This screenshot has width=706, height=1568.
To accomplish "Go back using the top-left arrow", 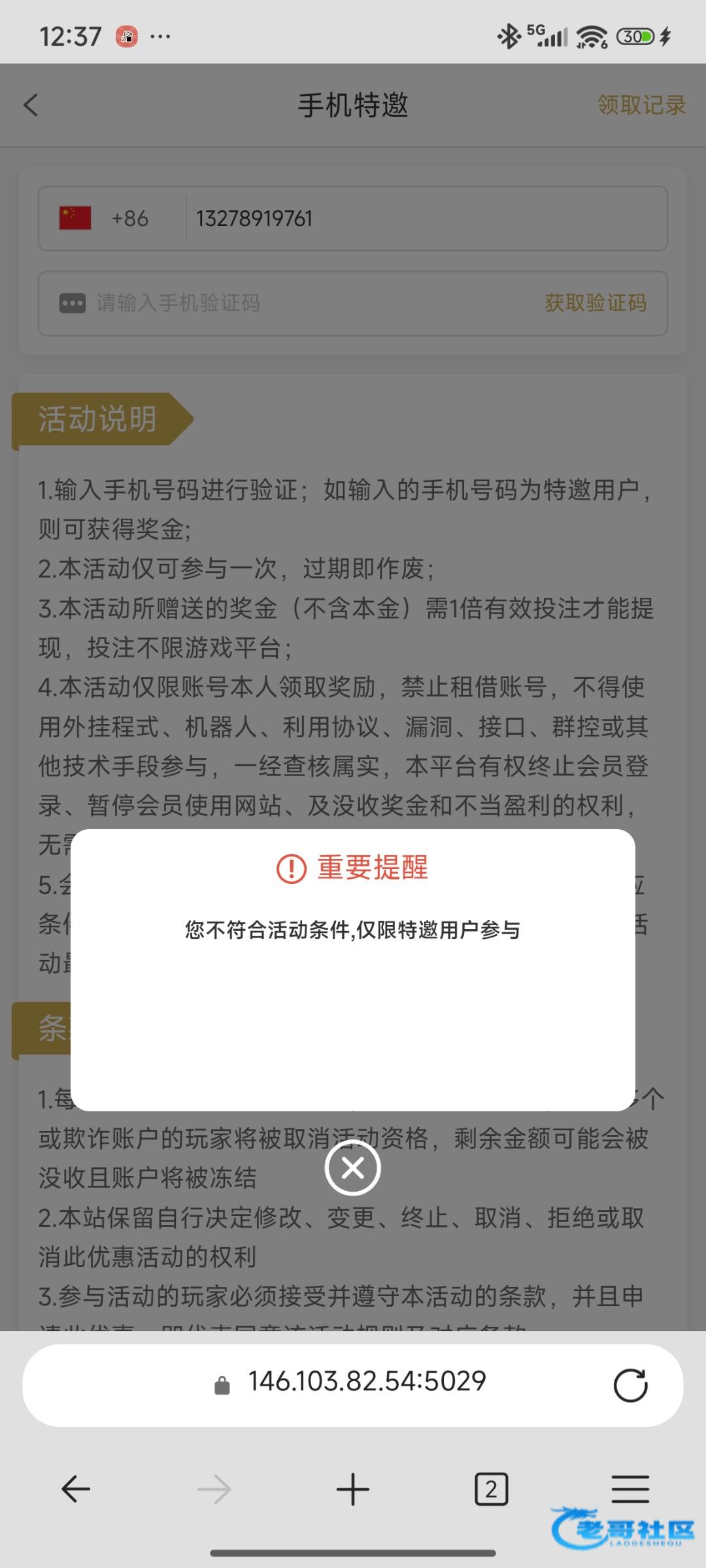I will [x=31, y=105].
